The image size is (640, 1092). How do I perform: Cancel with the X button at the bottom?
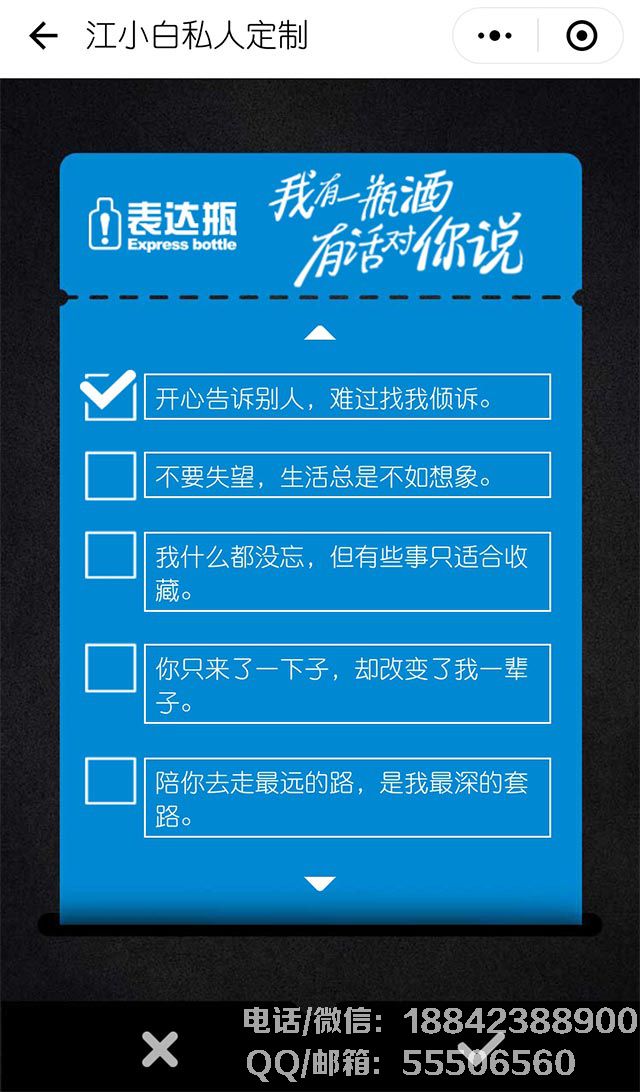[x=160, y=1049]
